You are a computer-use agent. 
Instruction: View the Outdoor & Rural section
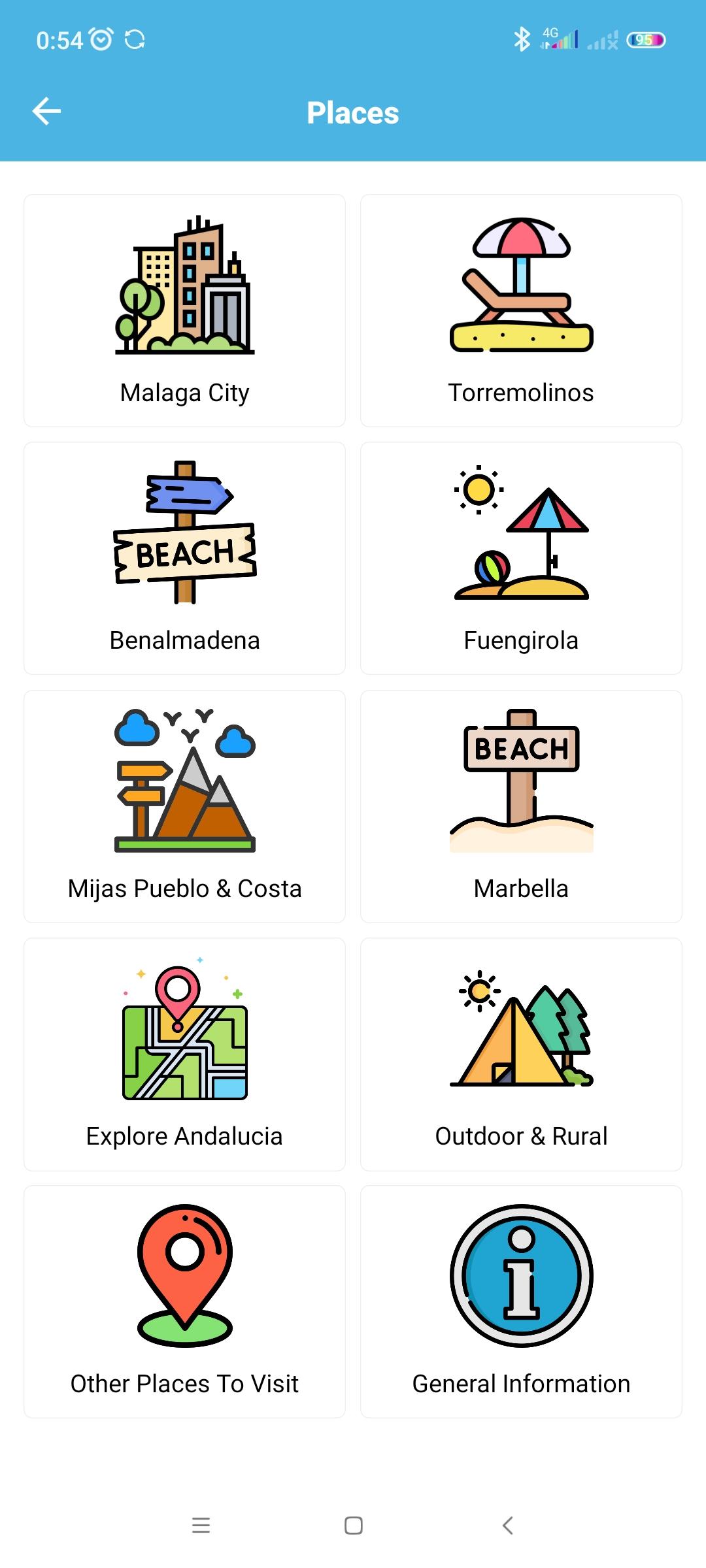(x=521, y=1054)
